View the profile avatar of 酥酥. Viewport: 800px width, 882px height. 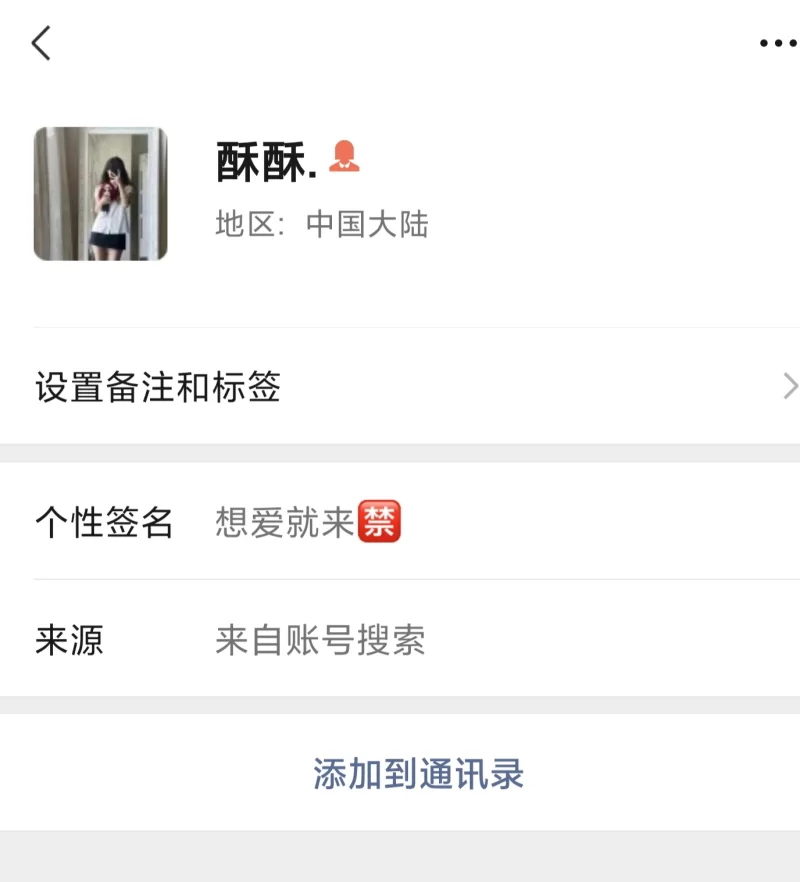[100, 194]
